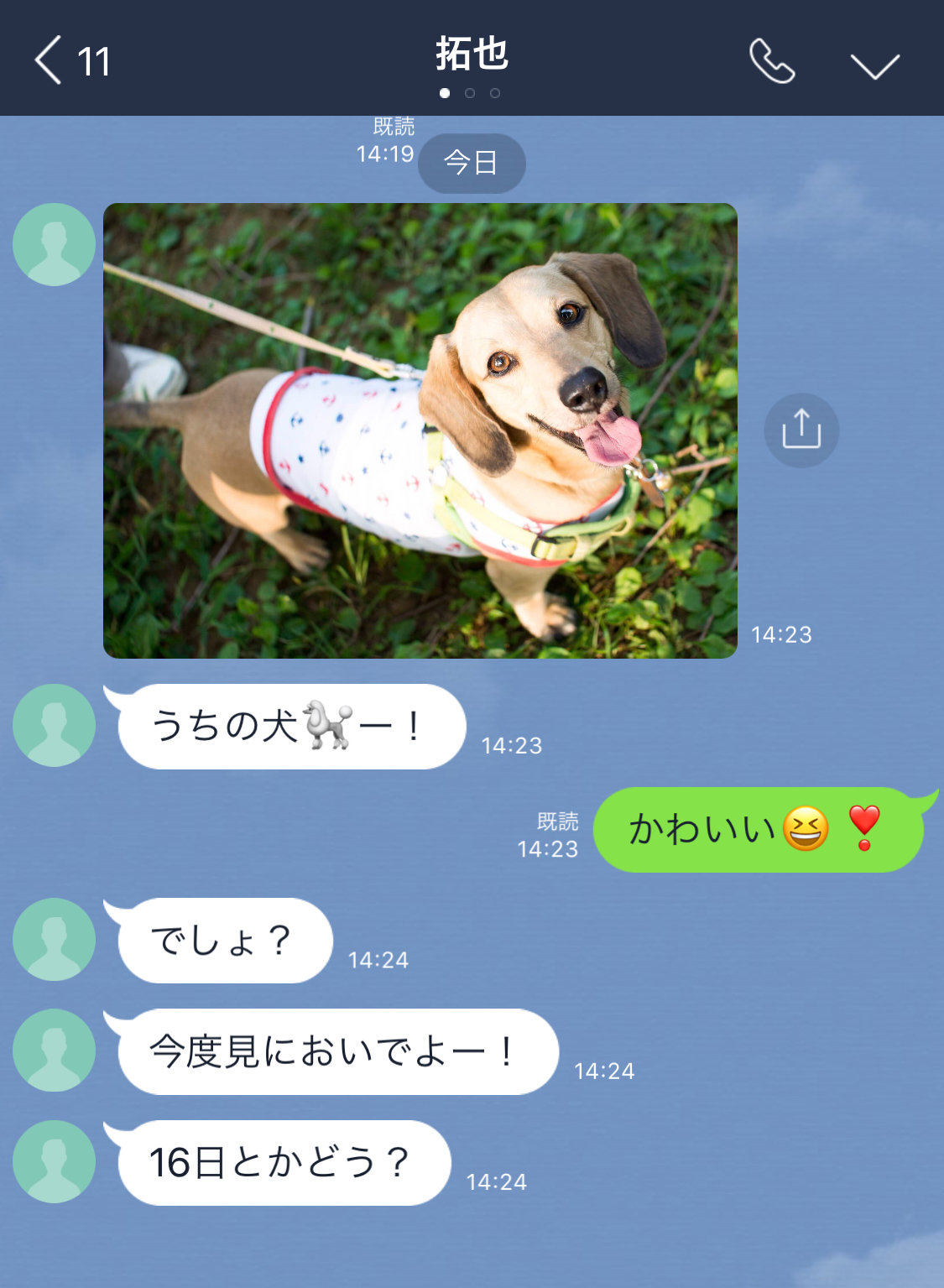Expand the chat options dropdown chevron

click(x=874, y=65)
